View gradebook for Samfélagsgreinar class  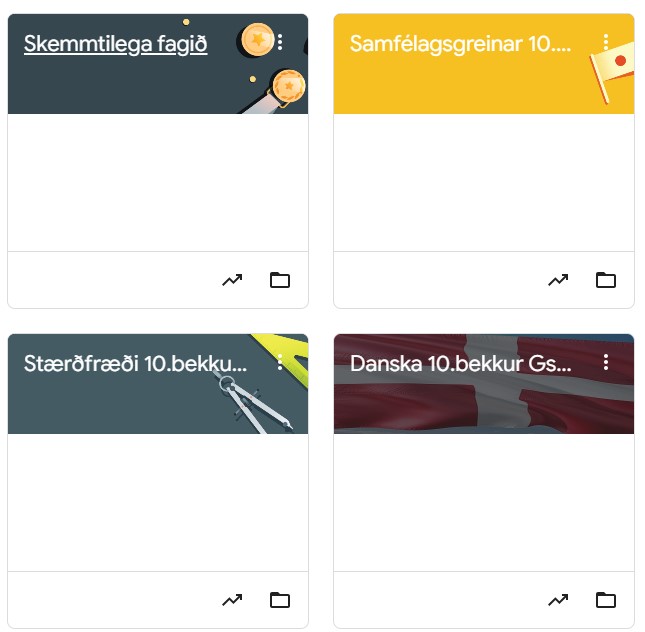(x=558, y=280)
